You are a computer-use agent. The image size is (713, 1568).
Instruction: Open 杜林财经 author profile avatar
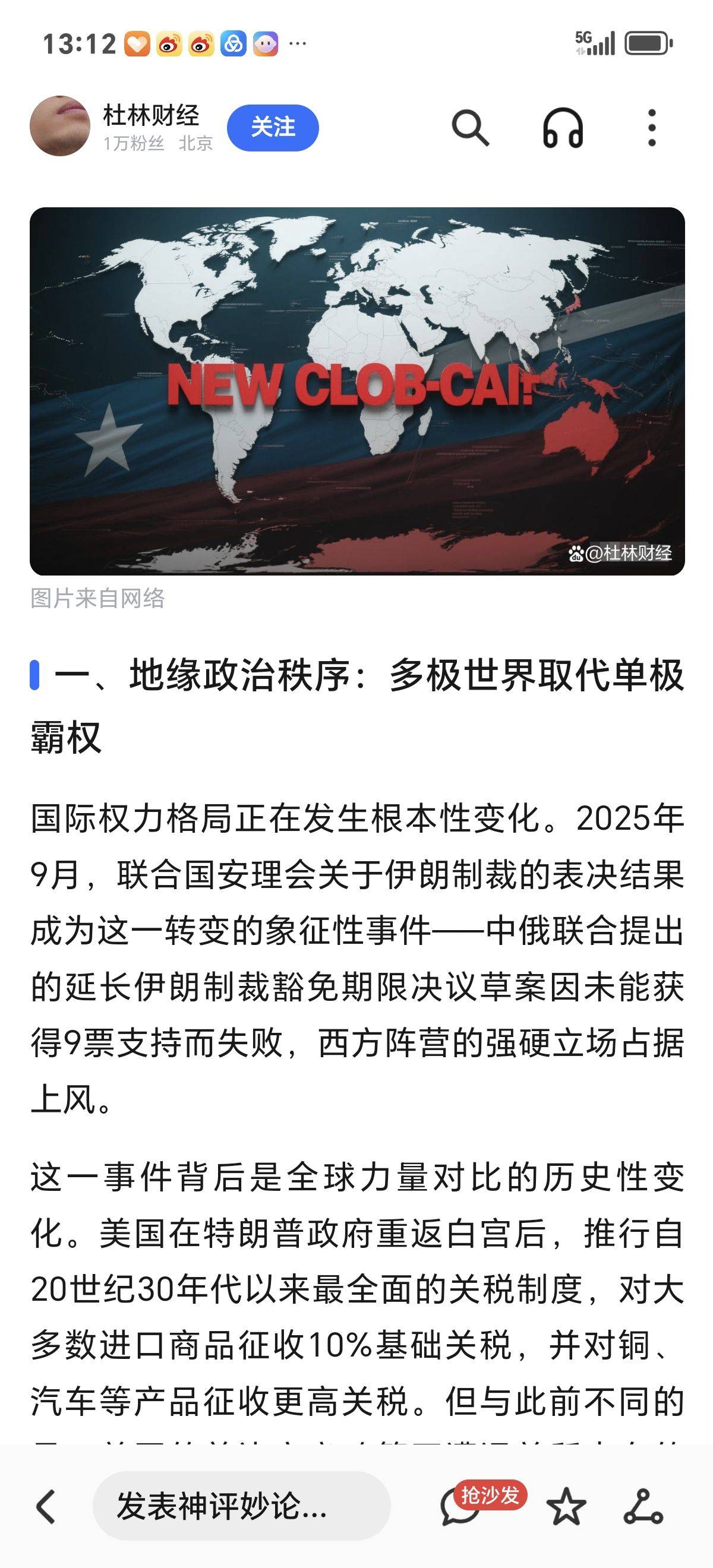[59, 126]
